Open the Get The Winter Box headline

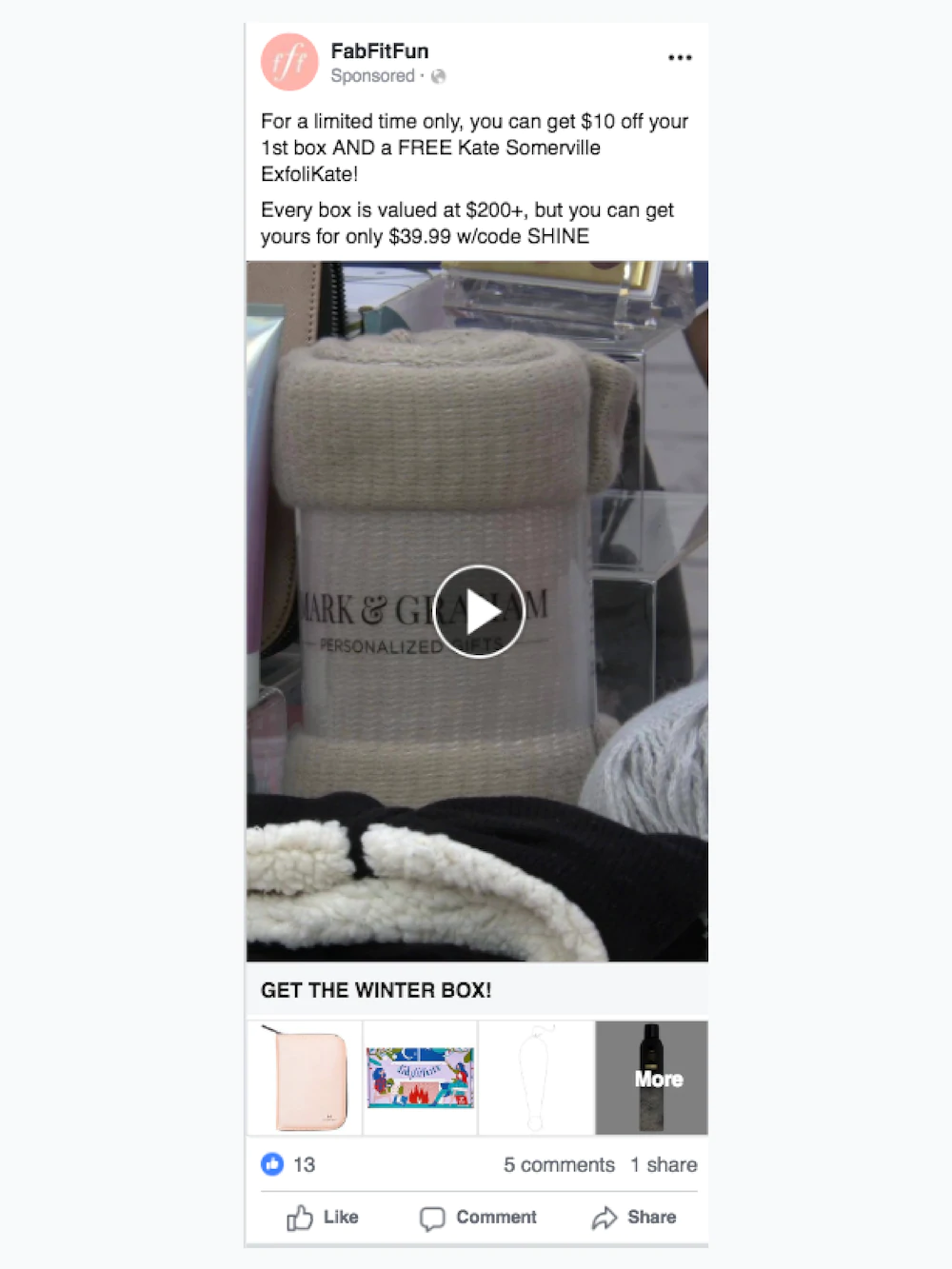click(x=376, y=991)
